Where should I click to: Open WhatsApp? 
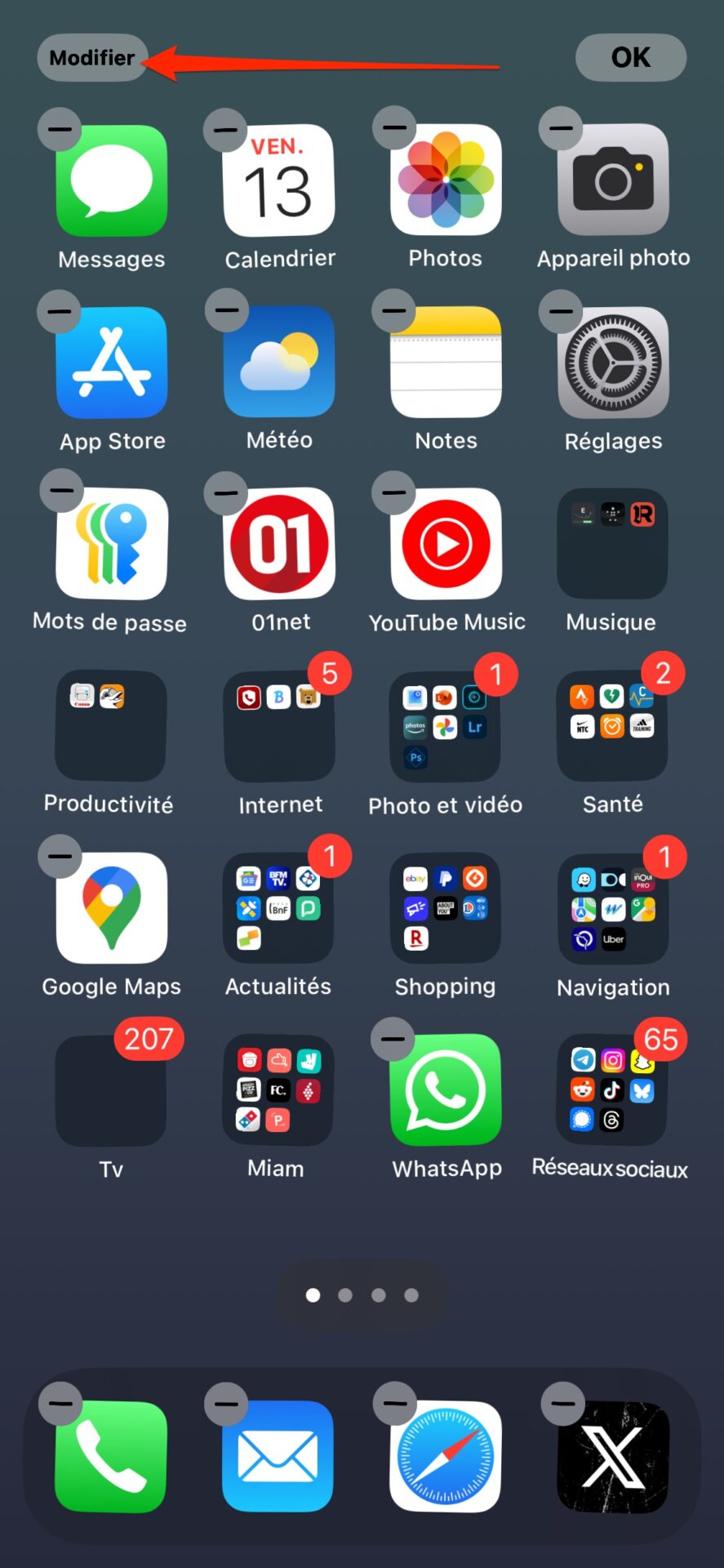446,1090
